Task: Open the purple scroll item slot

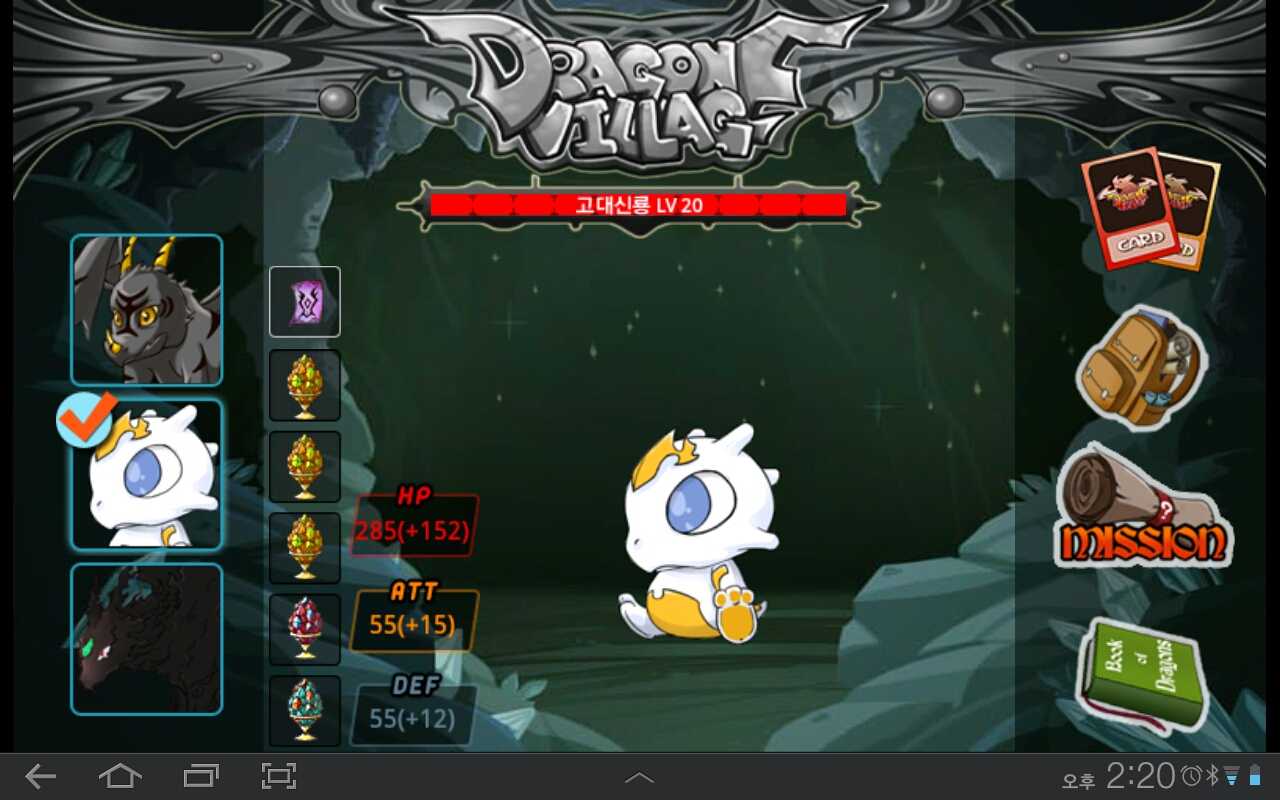Action: click(305, 301)
